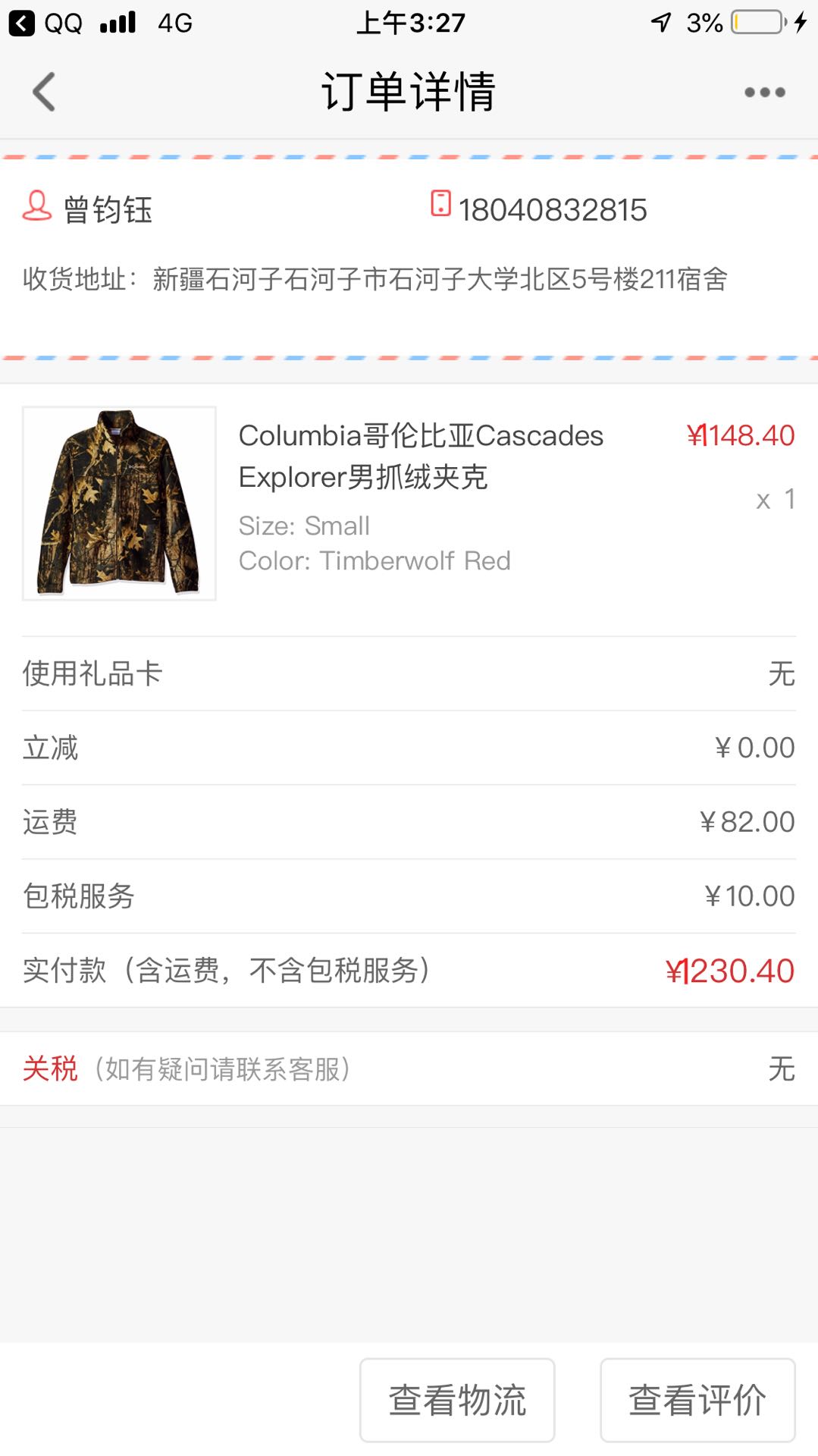The width and height of the screenshot is (818, 1456).
Task: Tap the 查看评价 button
Action: tap(697, 1400)
